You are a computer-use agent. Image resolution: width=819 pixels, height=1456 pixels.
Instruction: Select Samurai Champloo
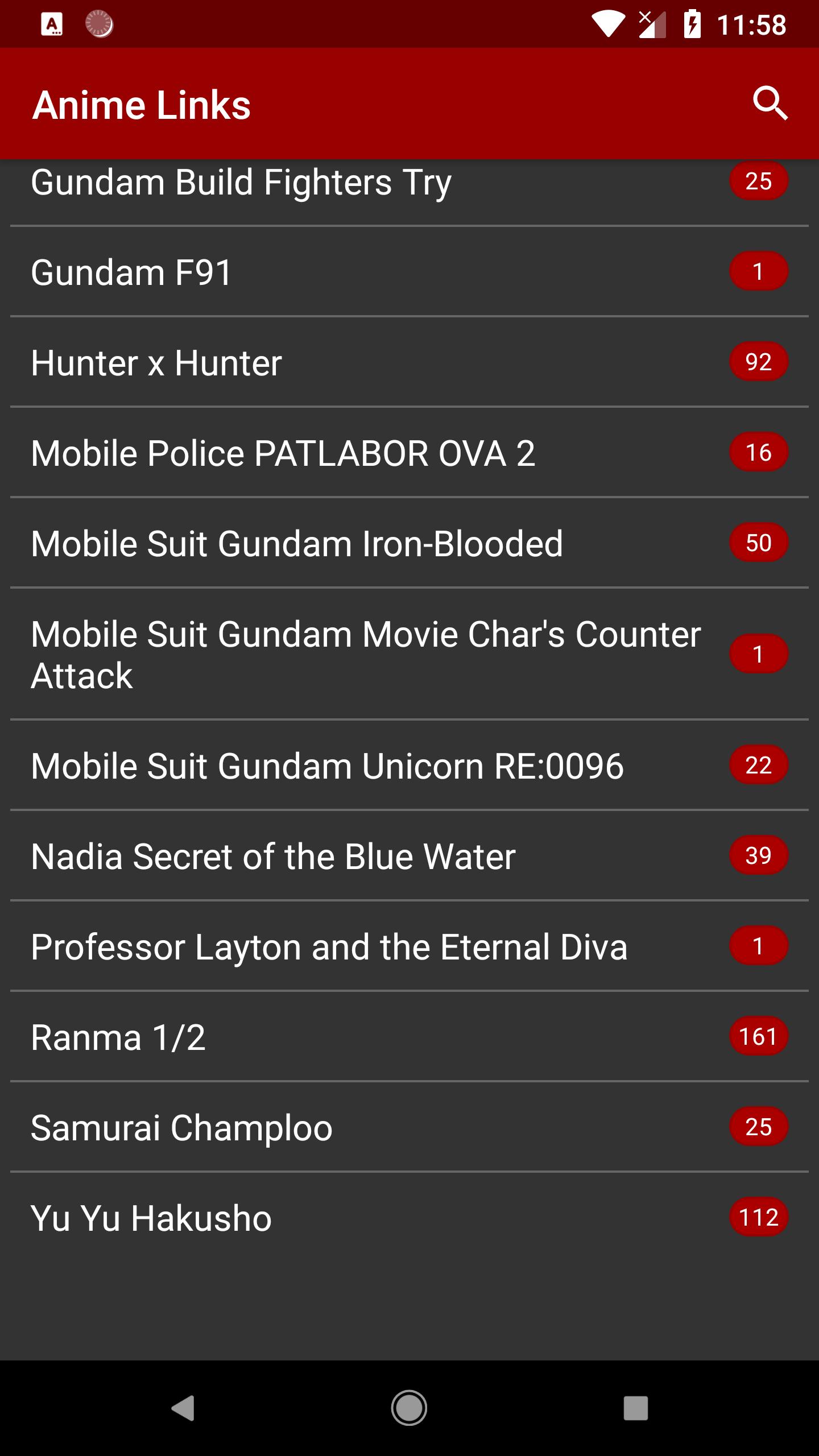pos(182,1128)
